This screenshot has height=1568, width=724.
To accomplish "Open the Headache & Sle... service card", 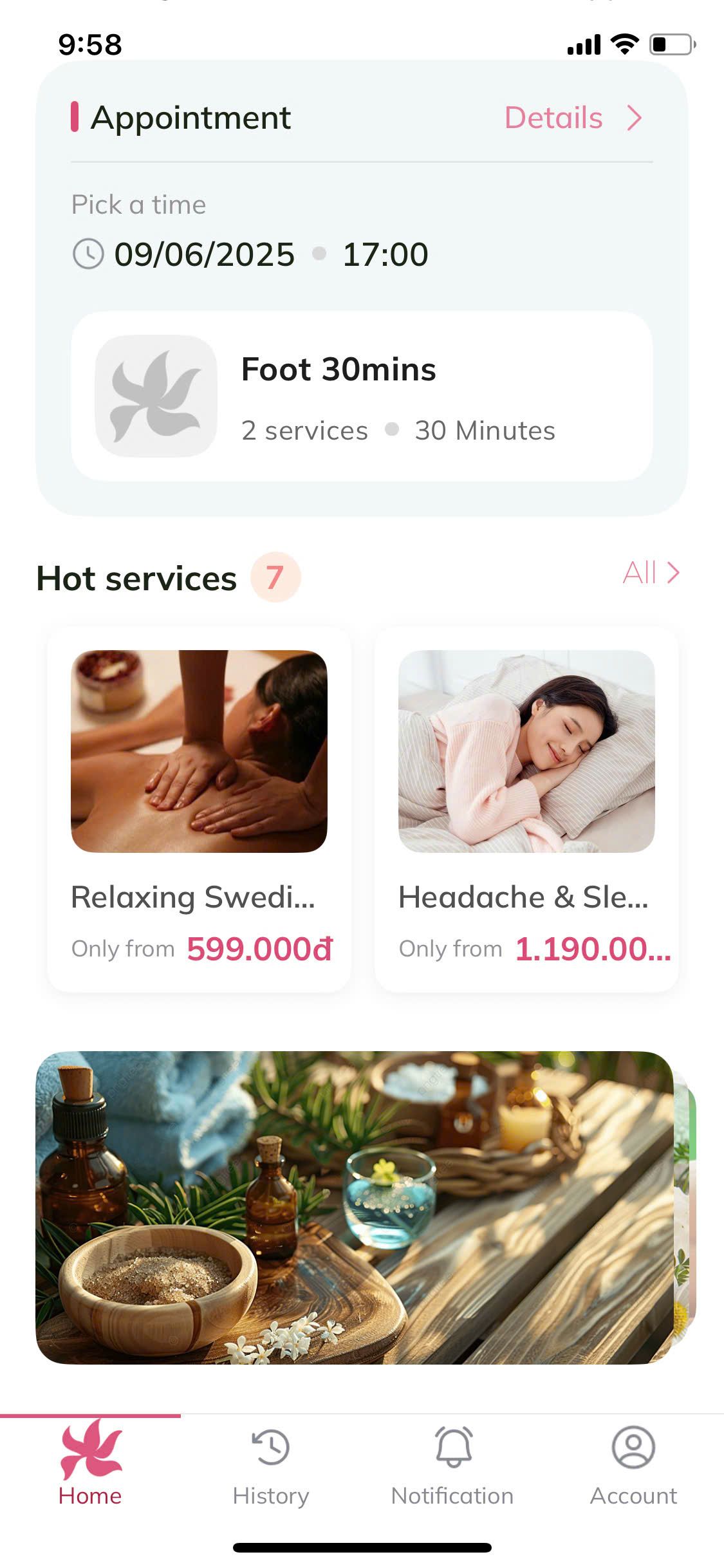I will pyautogui.click(x=526, y=808).
